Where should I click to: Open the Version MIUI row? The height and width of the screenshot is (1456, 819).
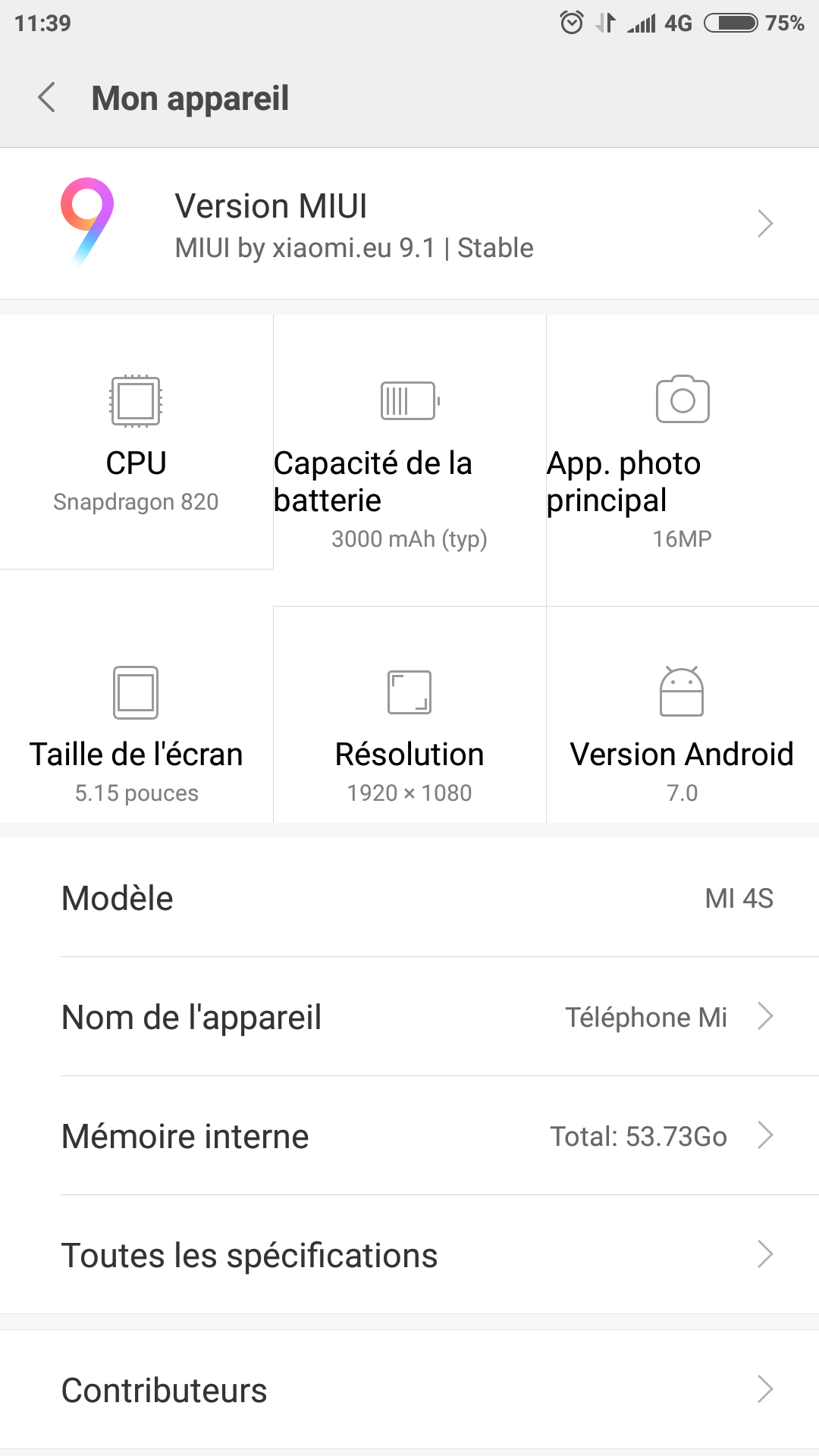409,224
